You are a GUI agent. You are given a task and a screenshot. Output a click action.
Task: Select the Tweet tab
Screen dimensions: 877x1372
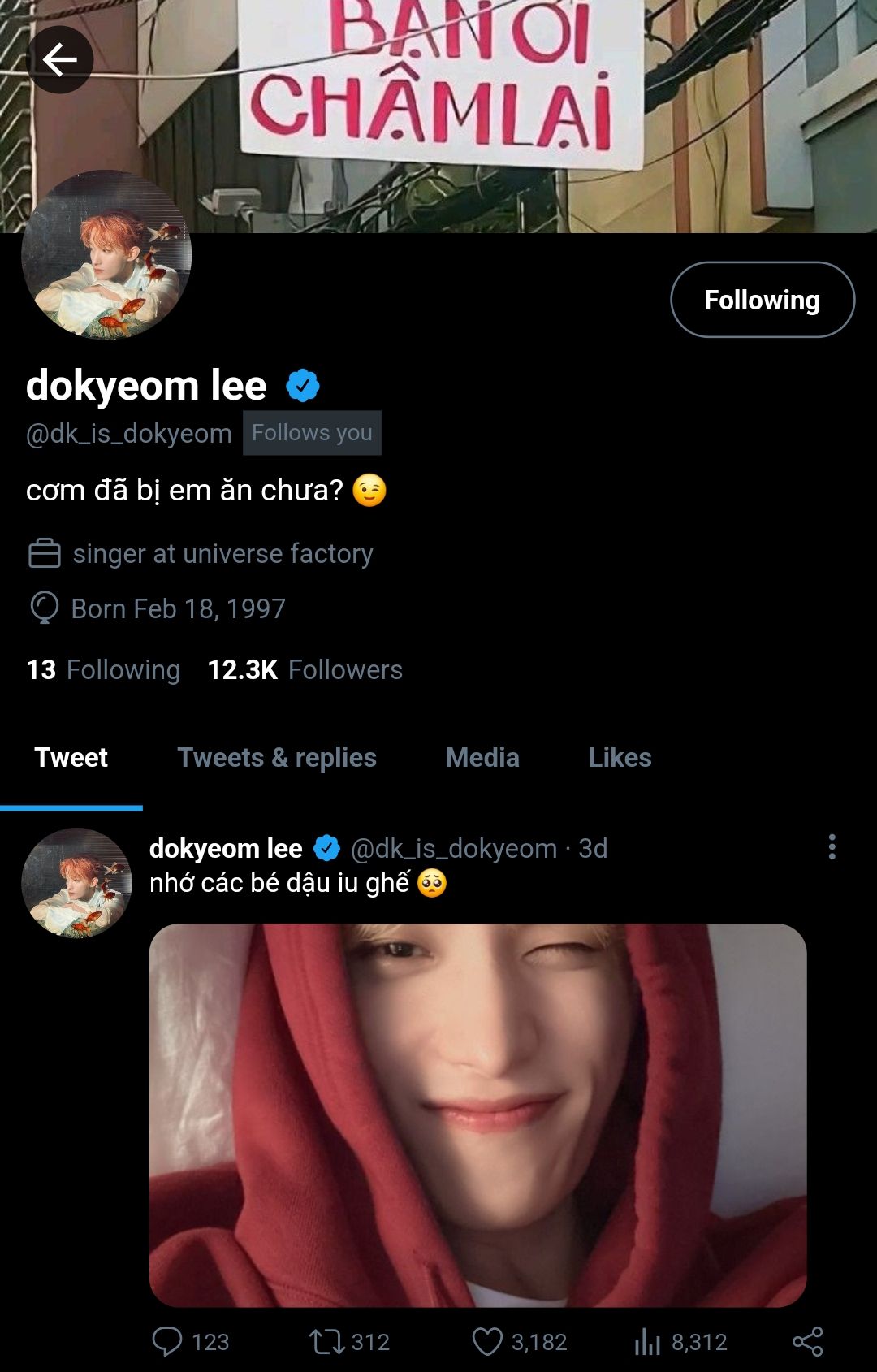pyautogui.click(x=71, y=758)
